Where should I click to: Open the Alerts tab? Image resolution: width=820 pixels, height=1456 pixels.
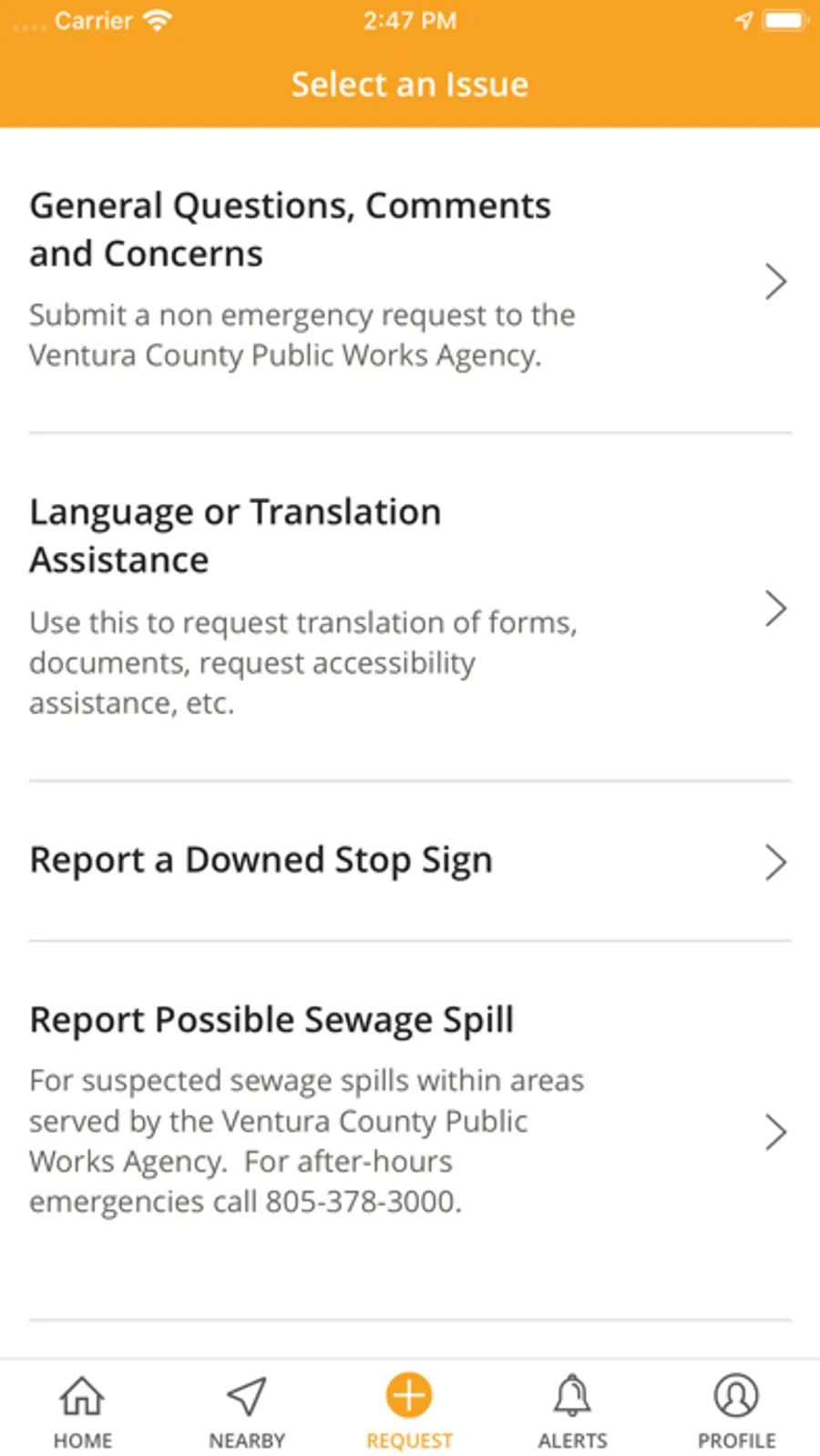[573, 1411]
